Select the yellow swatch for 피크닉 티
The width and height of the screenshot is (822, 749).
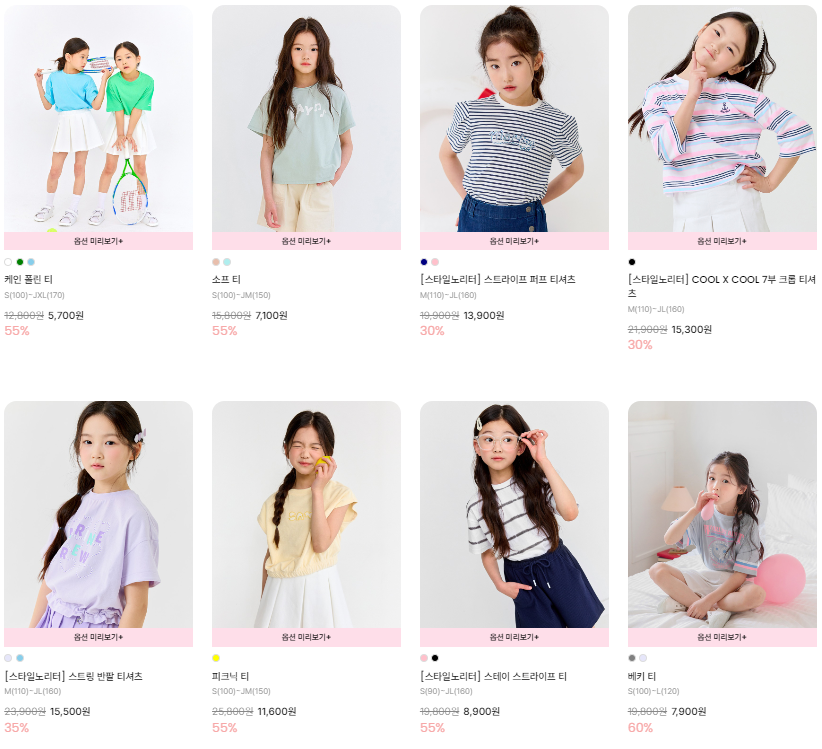(216, 658)
